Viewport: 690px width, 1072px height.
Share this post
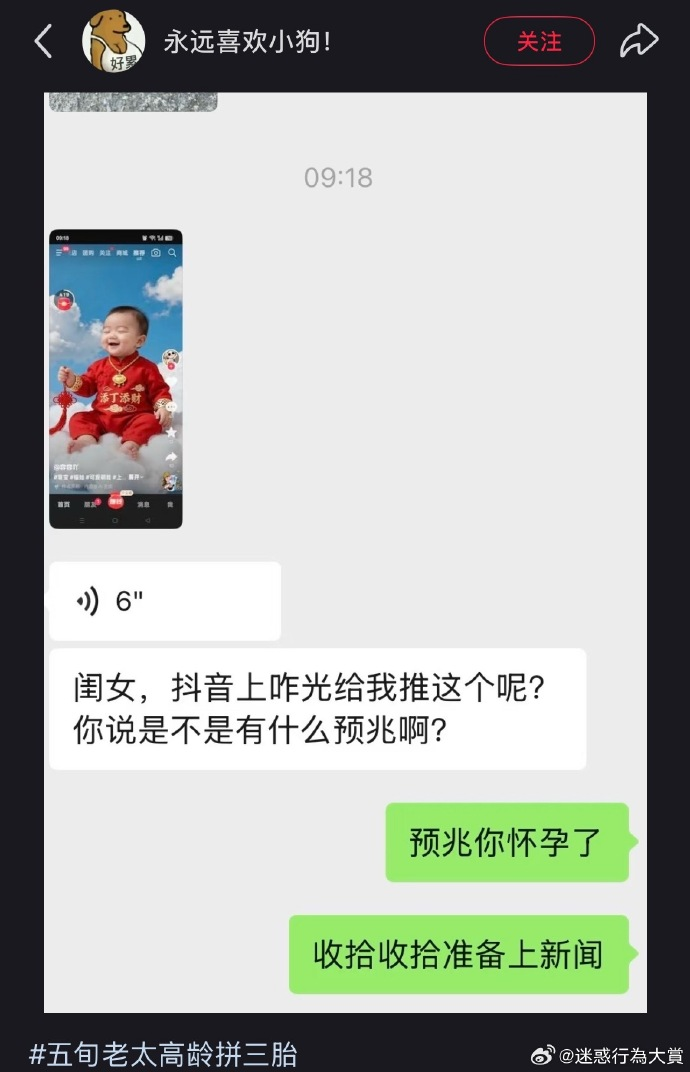click(x=639, y=42)
